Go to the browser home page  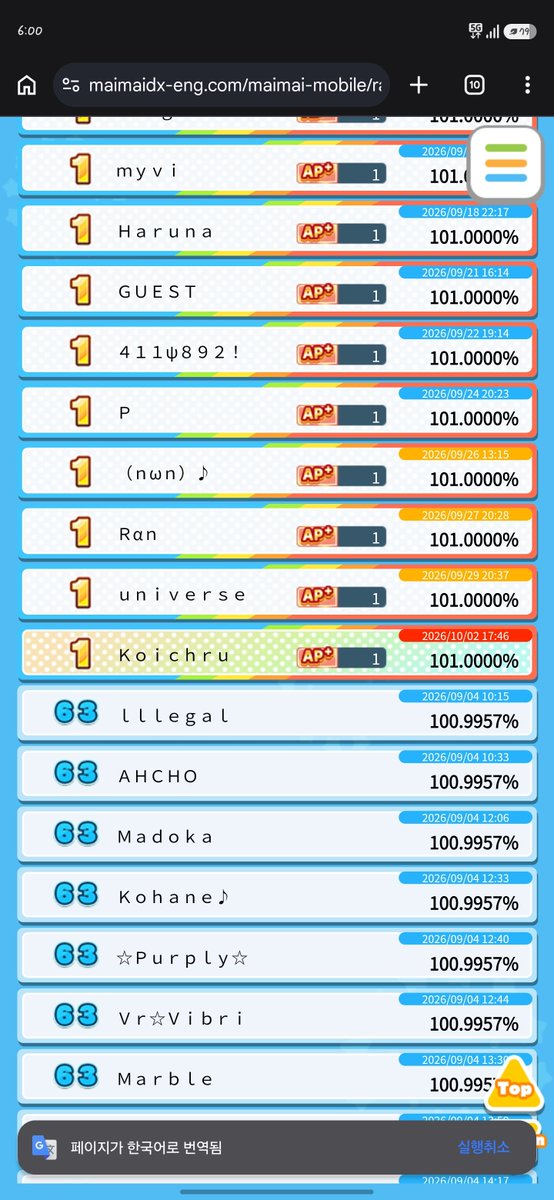point(27,85)
